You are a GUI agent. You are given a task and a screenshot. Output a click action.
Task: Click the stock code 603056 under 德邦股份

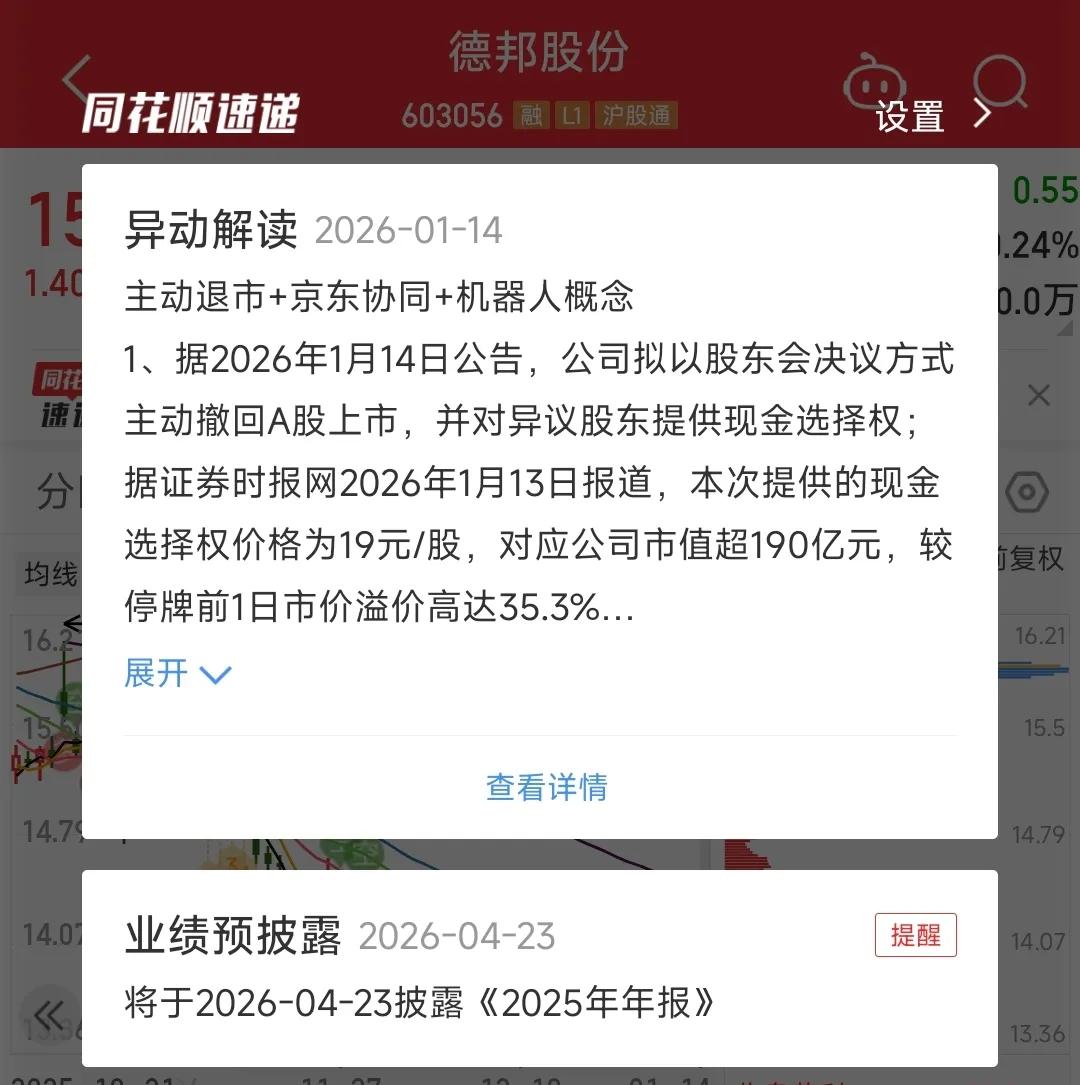pyautogui.click(x=452, y=116)
